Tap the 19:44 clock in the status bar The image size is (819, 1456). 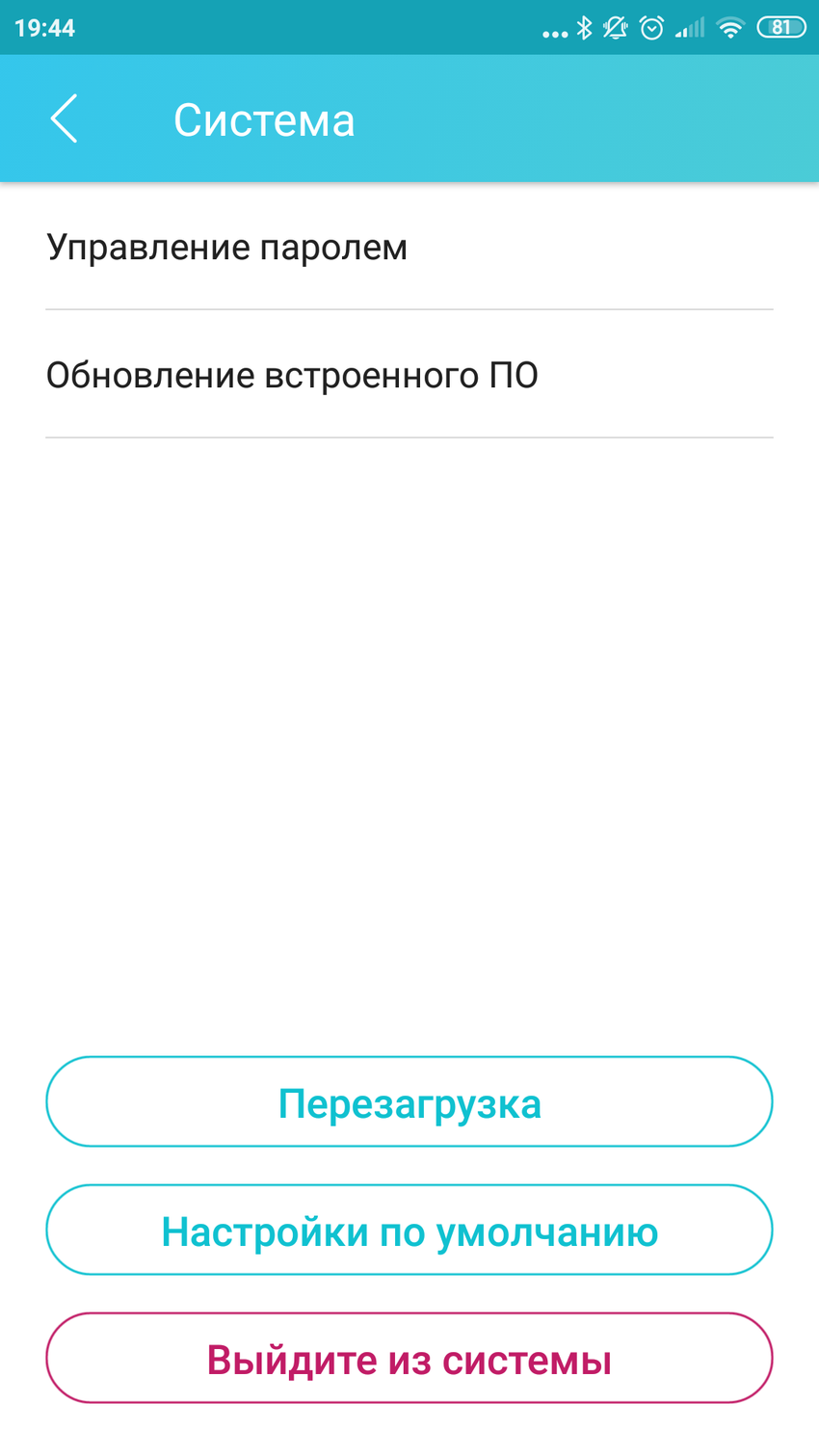coord(46,28)
